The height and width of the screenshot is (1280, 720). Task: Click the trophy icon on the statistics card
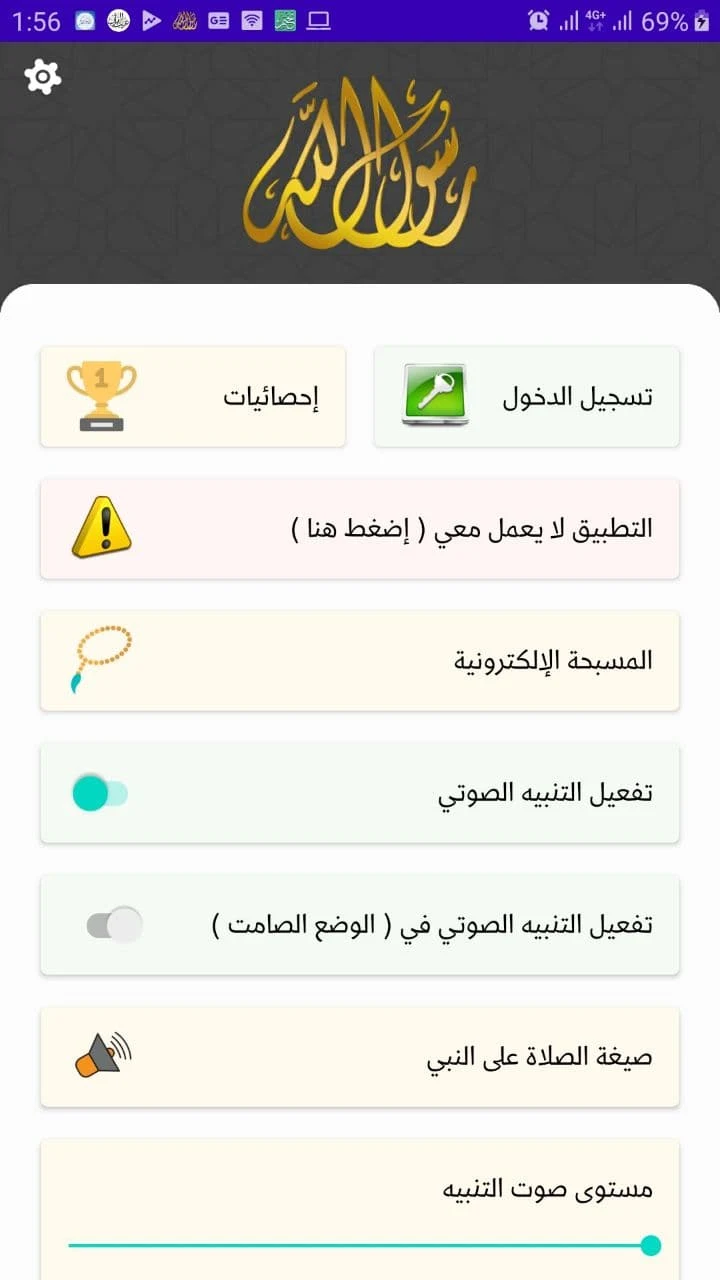(x=100, y=395)
